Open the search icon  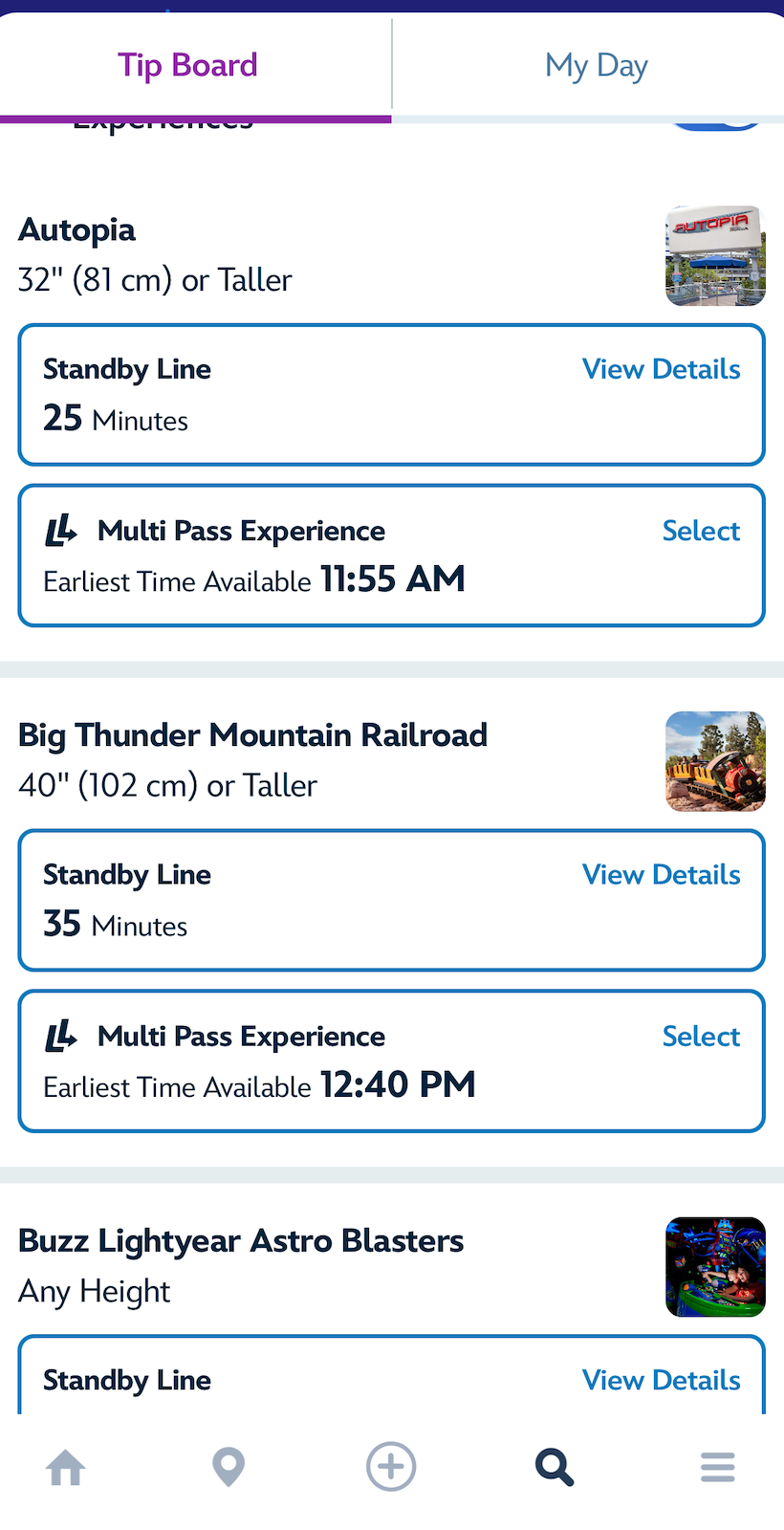click(x=554, y=1467)
